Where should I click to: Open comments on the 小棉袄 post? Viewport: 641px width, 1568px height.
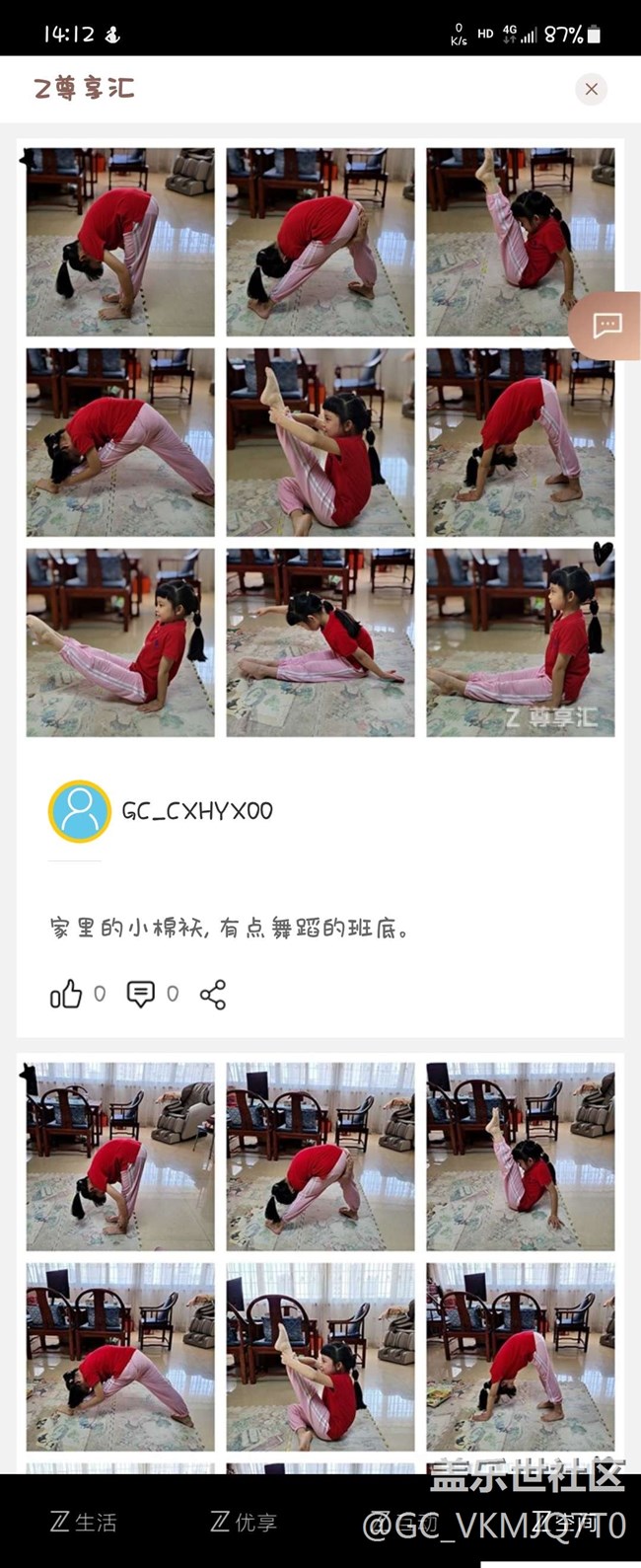pos(141,994)
